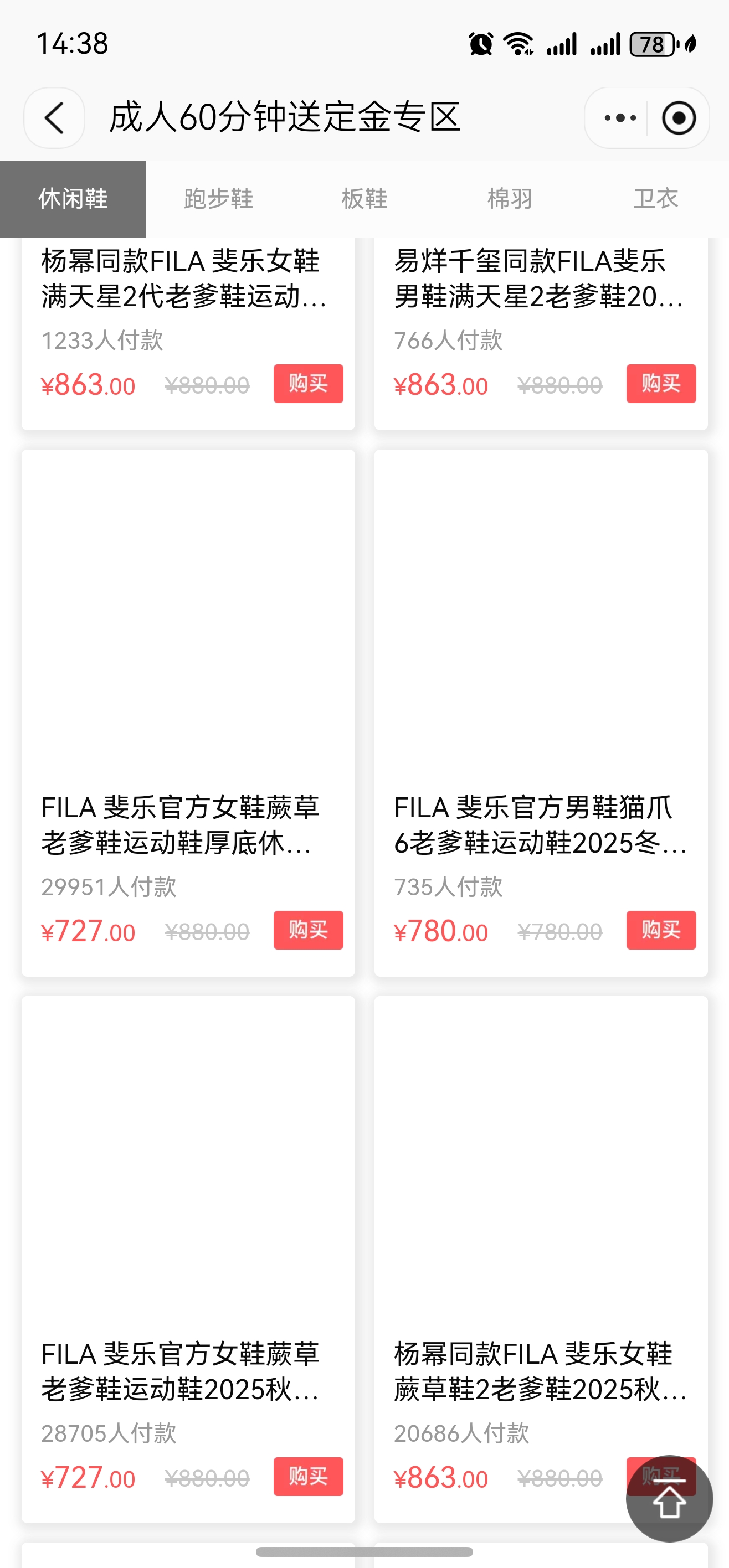Click the circular close capsule button
The width and height of the screenshot is (729, 1568).
(679, 117)
